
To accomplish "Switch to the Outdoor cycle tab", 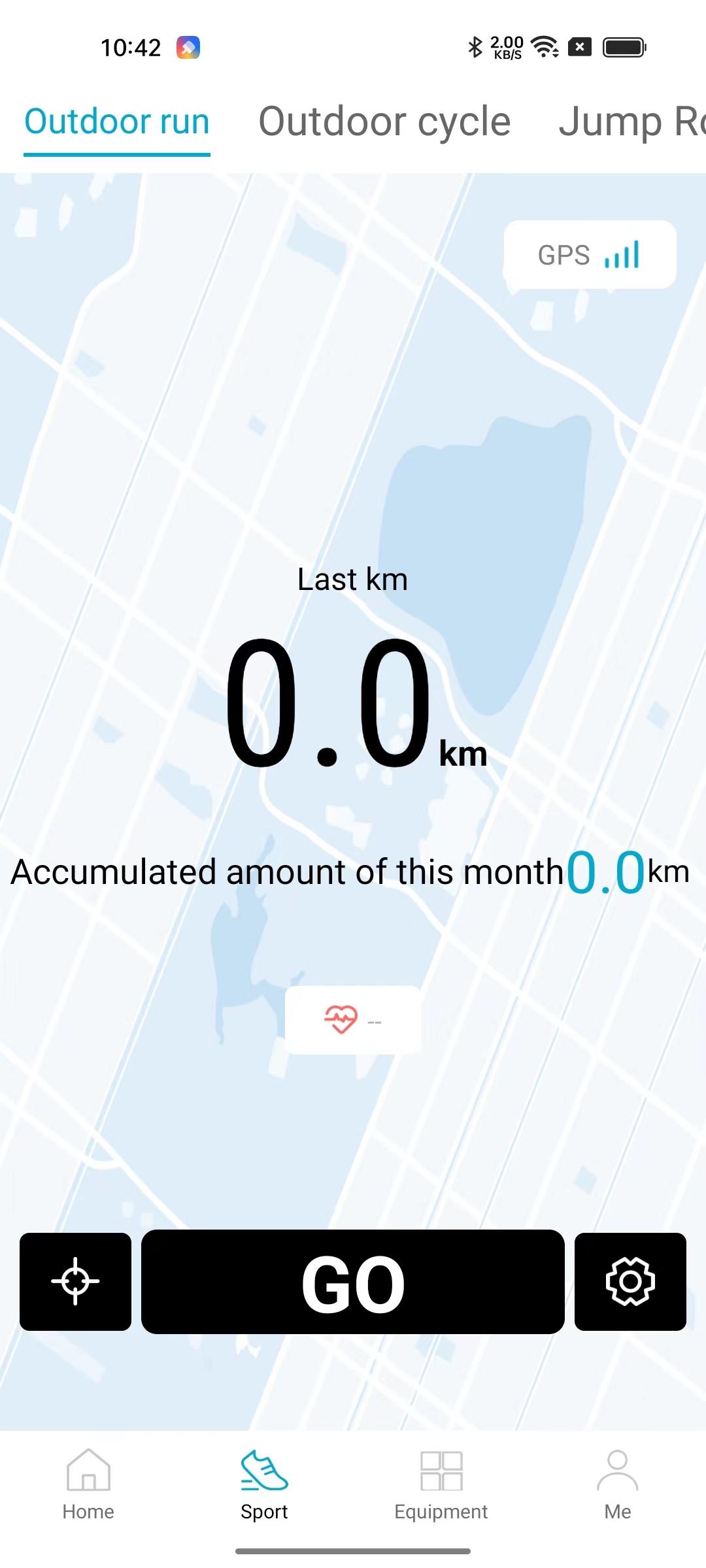I will click(x=384, y=122).
